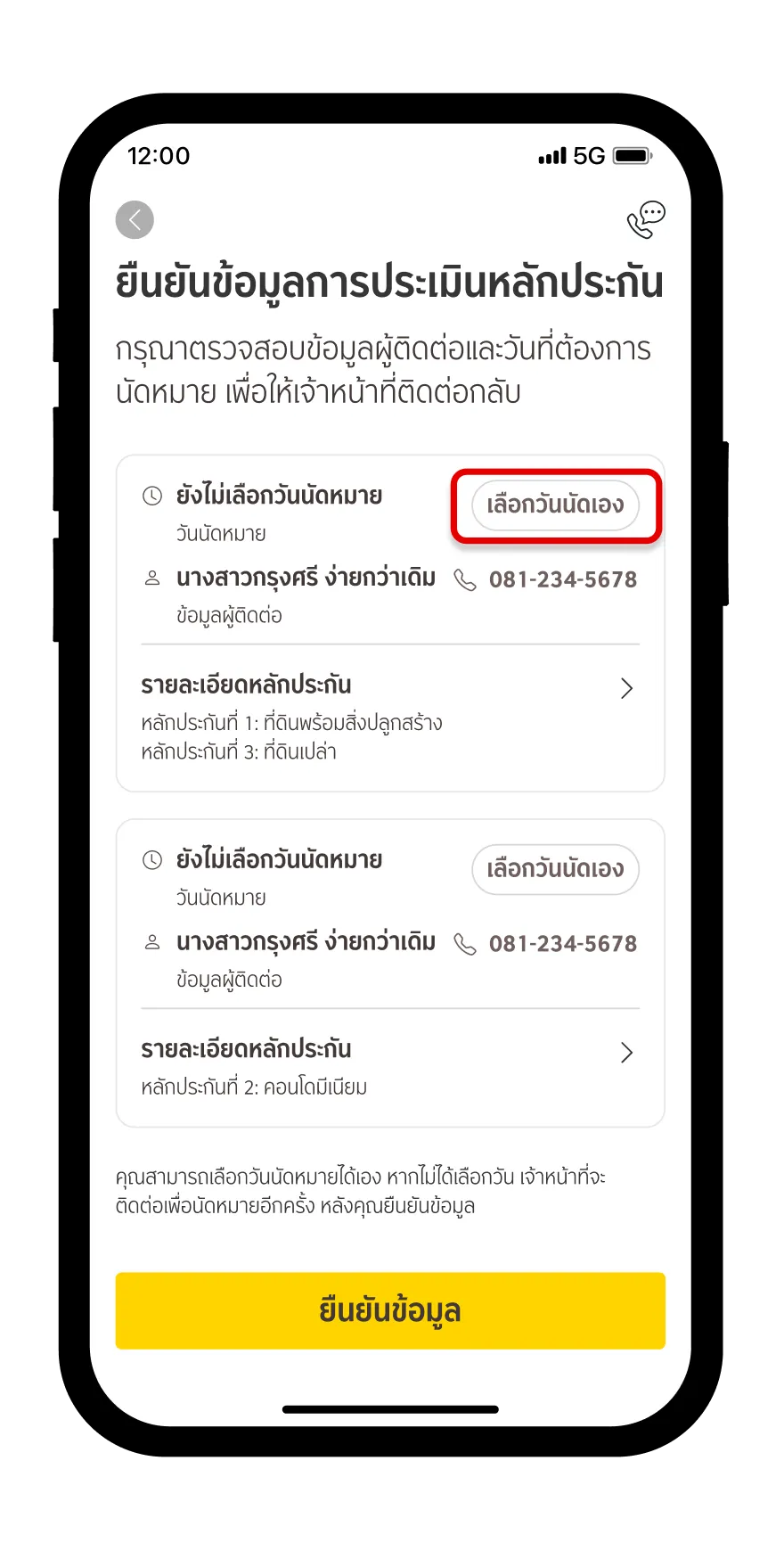Tap เลือกวันนัดเอง in the คอนโดมิเนียม card
This screenshot has height=1551, width=784.
click(555, 869)
